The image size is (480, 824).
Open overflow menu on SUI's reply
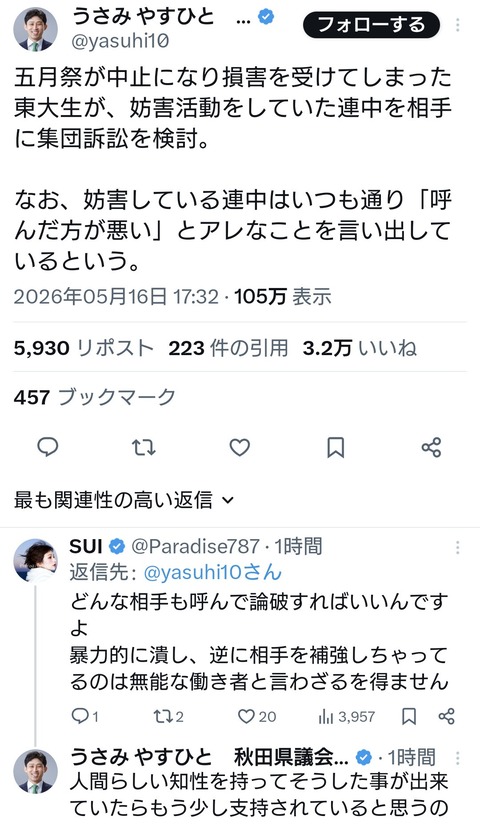point(458,548)
